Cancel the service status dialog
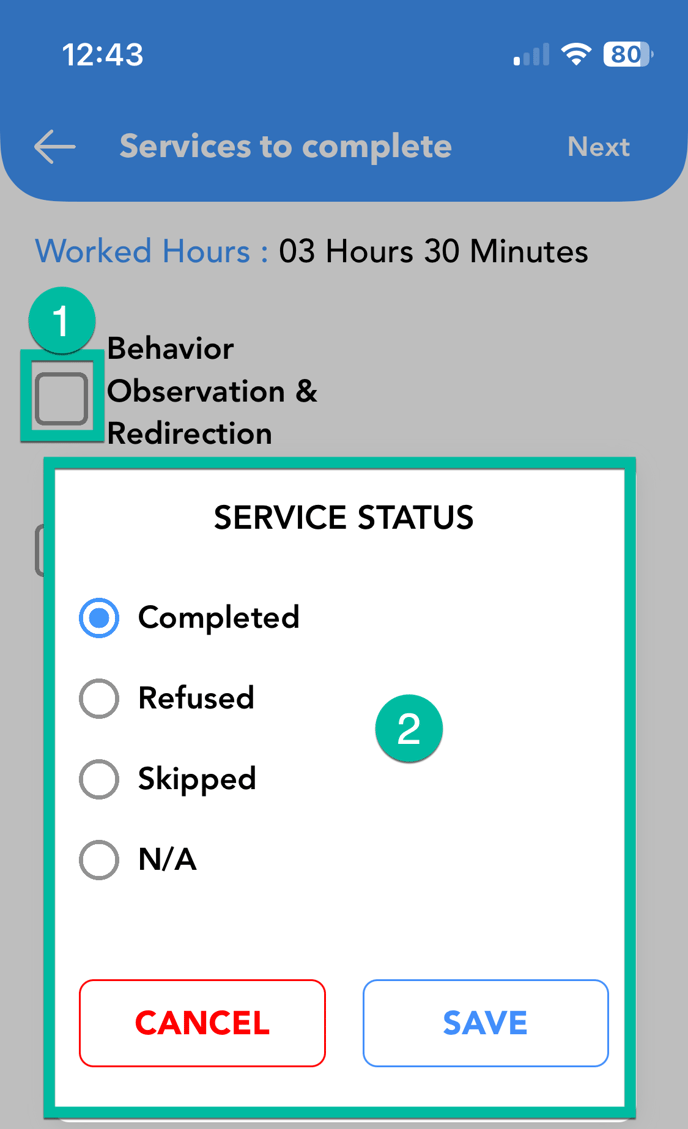This screenshot has width=688, height=1129. tap(202, 1022)
